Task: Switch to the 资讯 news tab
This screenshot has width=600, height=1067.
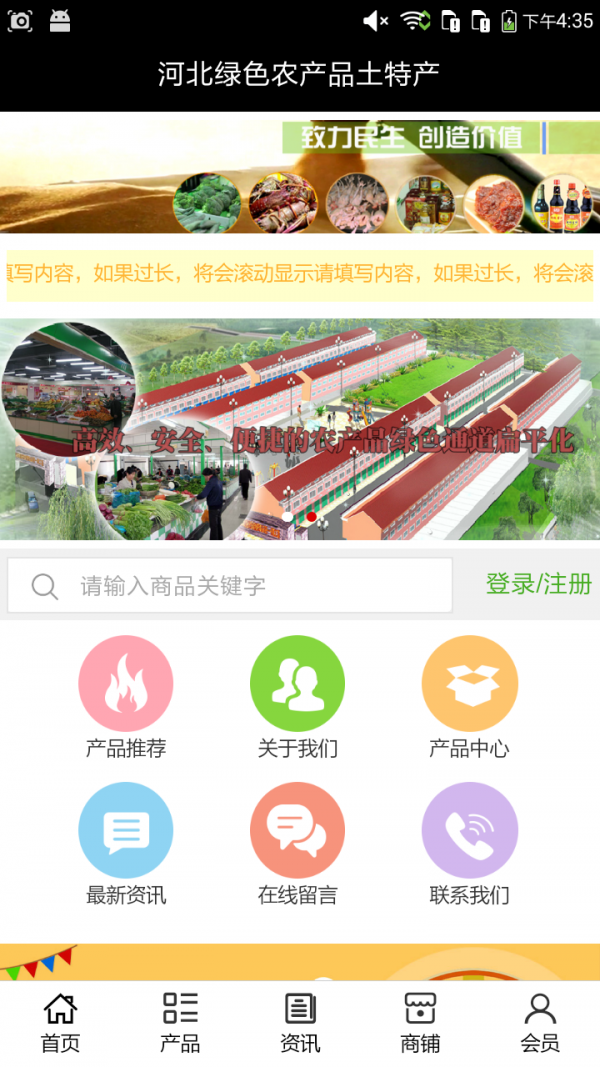Action: (x=300, y=1022)
